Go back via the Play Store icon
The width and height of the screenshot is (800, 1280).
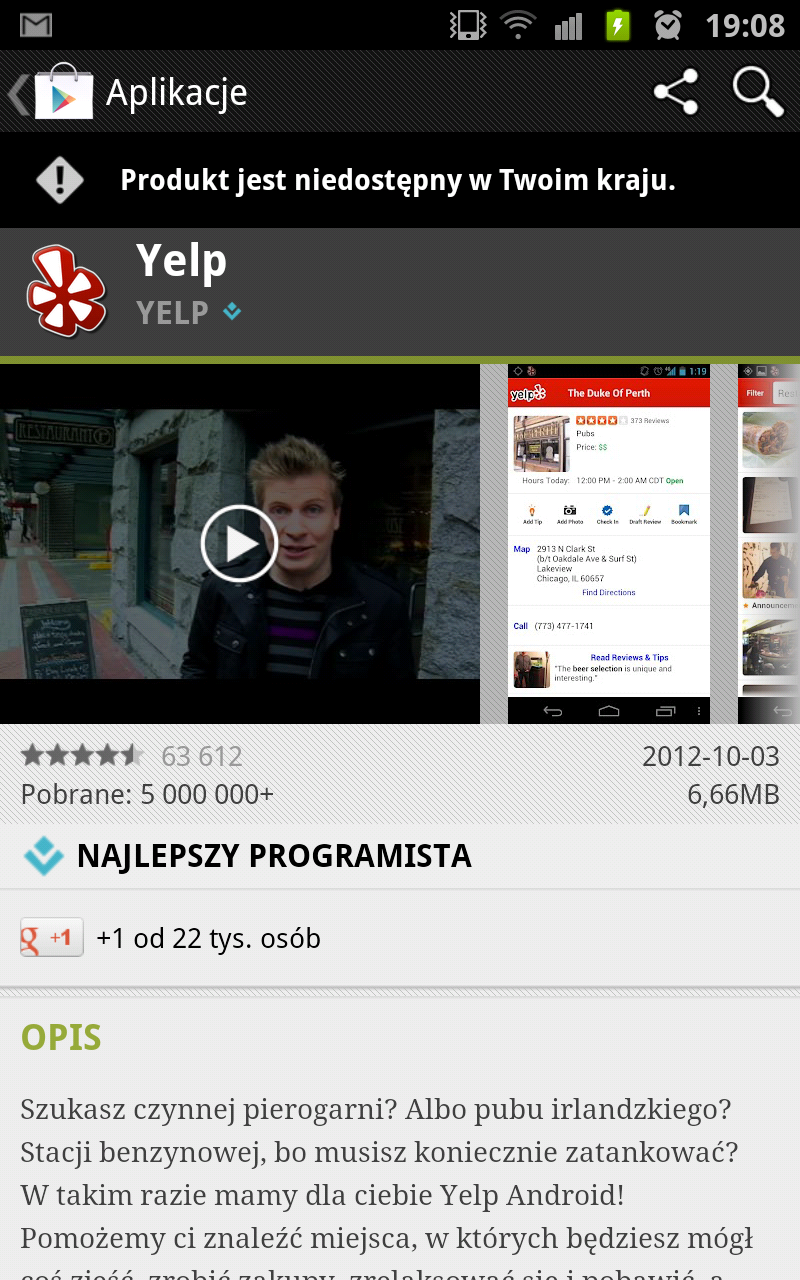pos(52,92)
